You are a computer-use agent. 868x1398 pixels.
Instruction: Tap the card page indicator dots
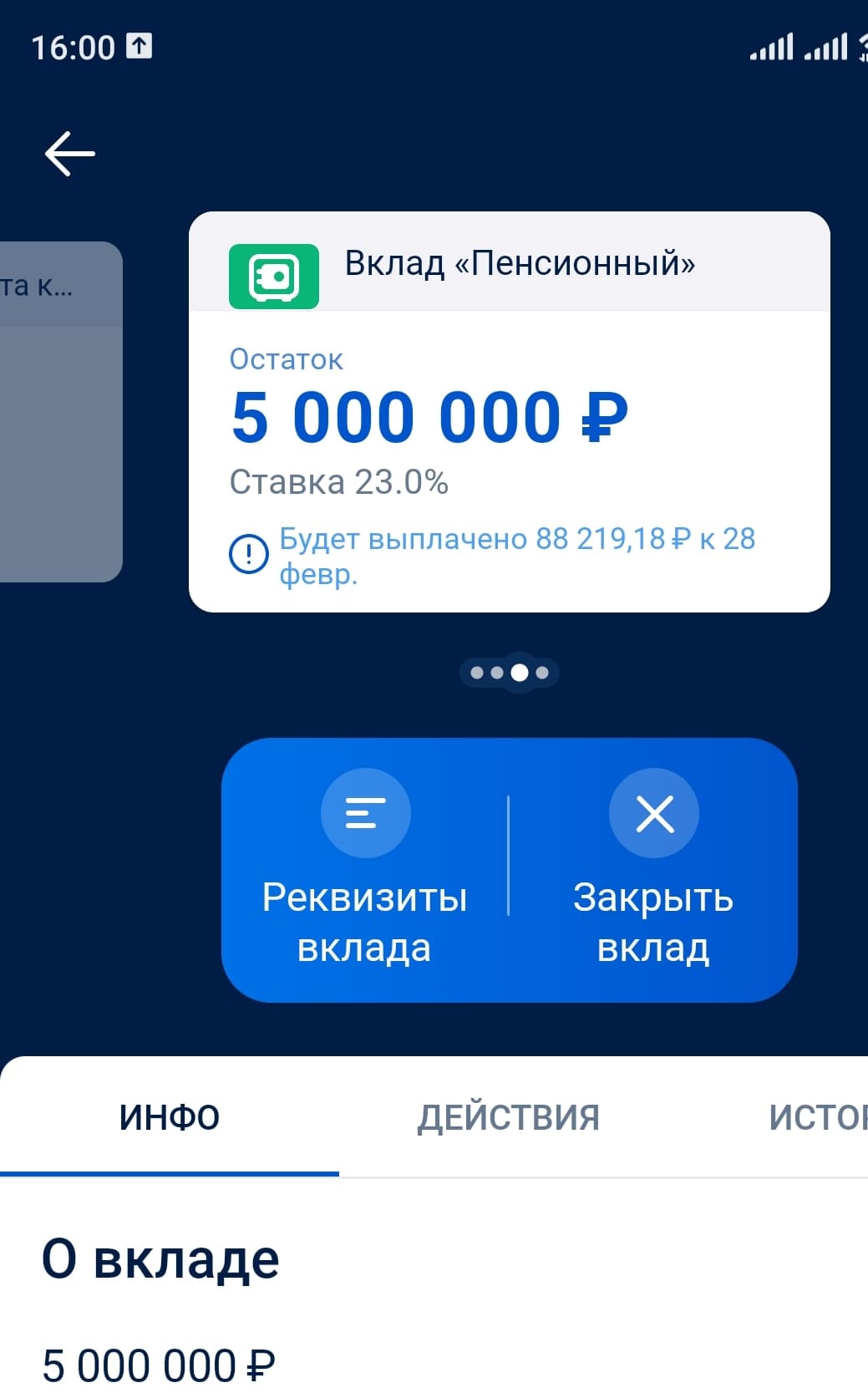(509, 673)
